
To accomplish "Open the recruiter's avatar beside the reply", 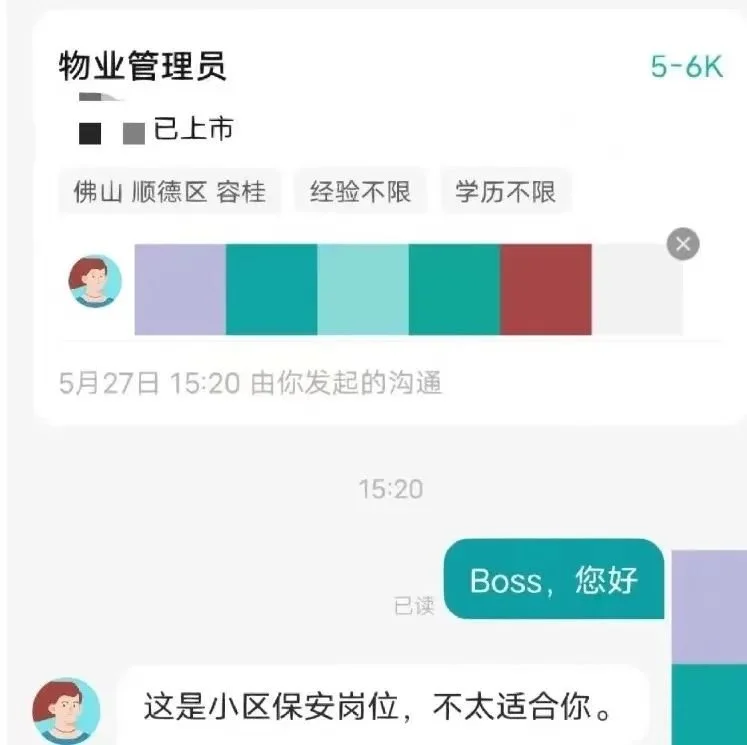I will [x=67, y=710].
